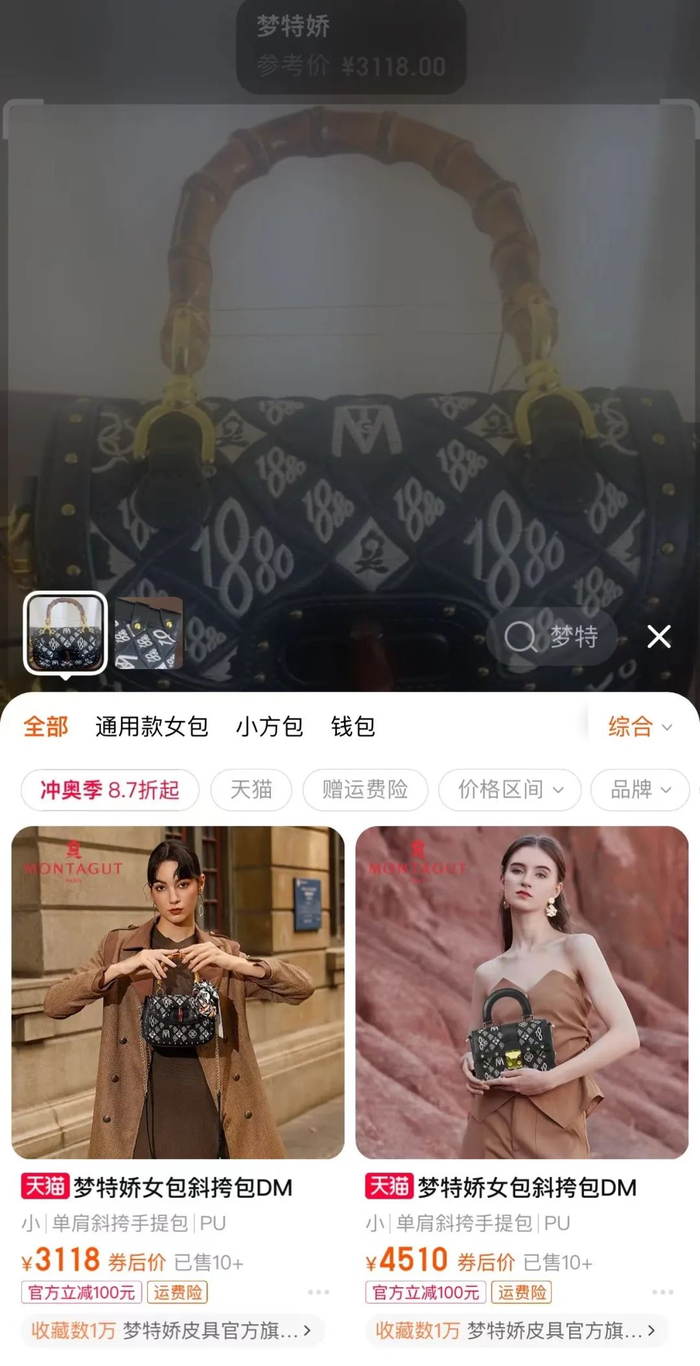Open more options for the ¥3118 item
This screenshot has width=700, height=1366.
tap(319, 1292)
